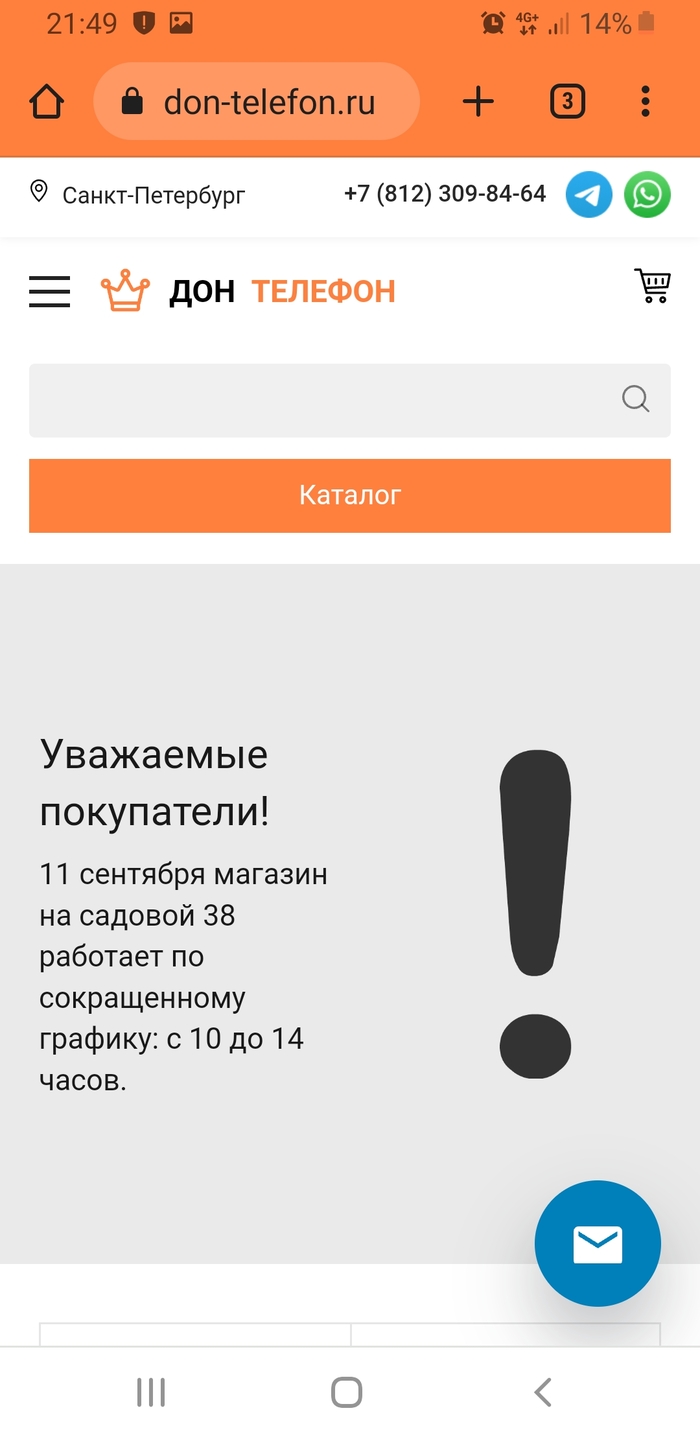
Task: Go to the browser home page
Action: [46, 101]
